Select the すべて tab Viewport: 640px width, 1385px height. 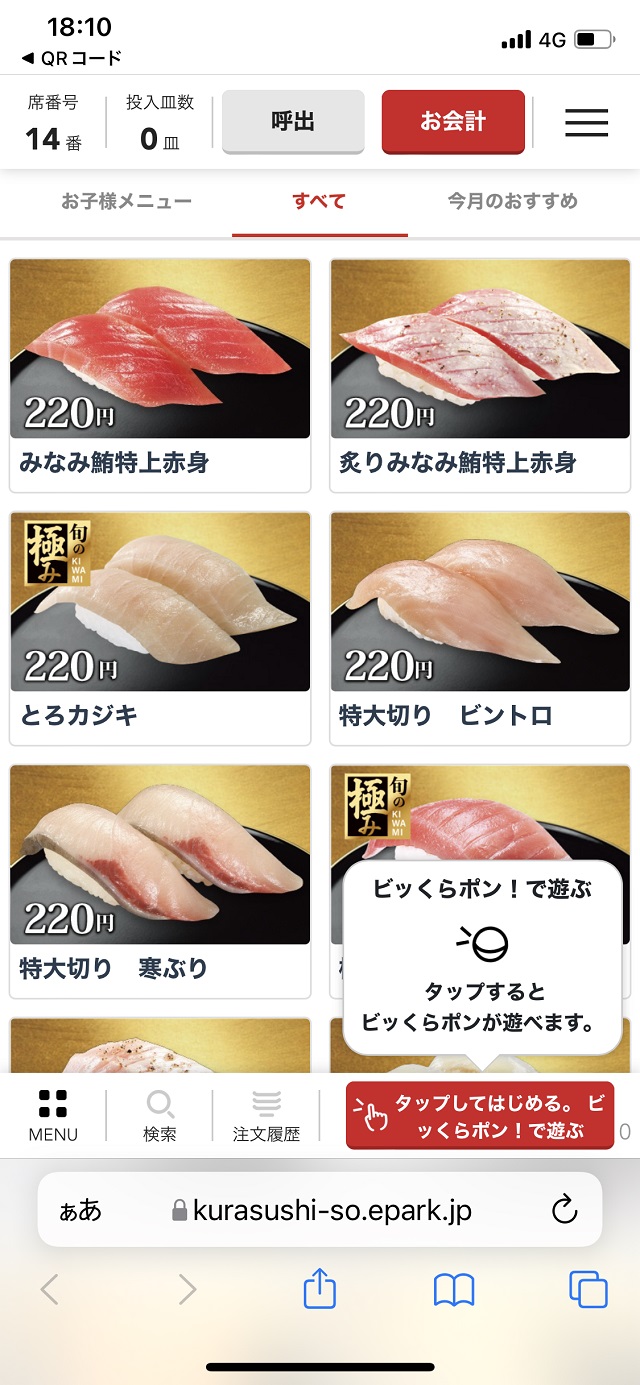point(319,201)
